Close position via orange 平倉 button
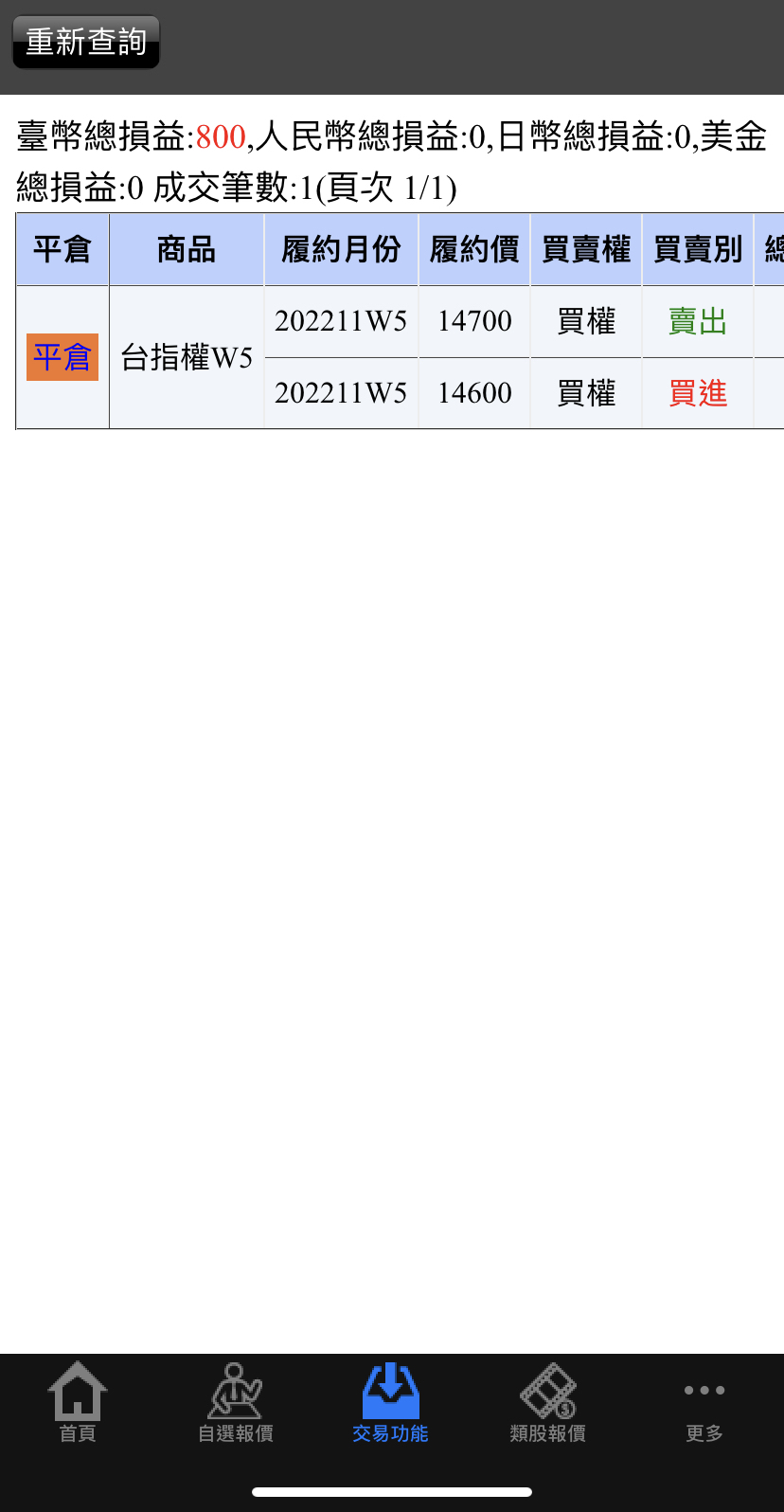The height and width of the screenshot is (1512, 784). 62,357
